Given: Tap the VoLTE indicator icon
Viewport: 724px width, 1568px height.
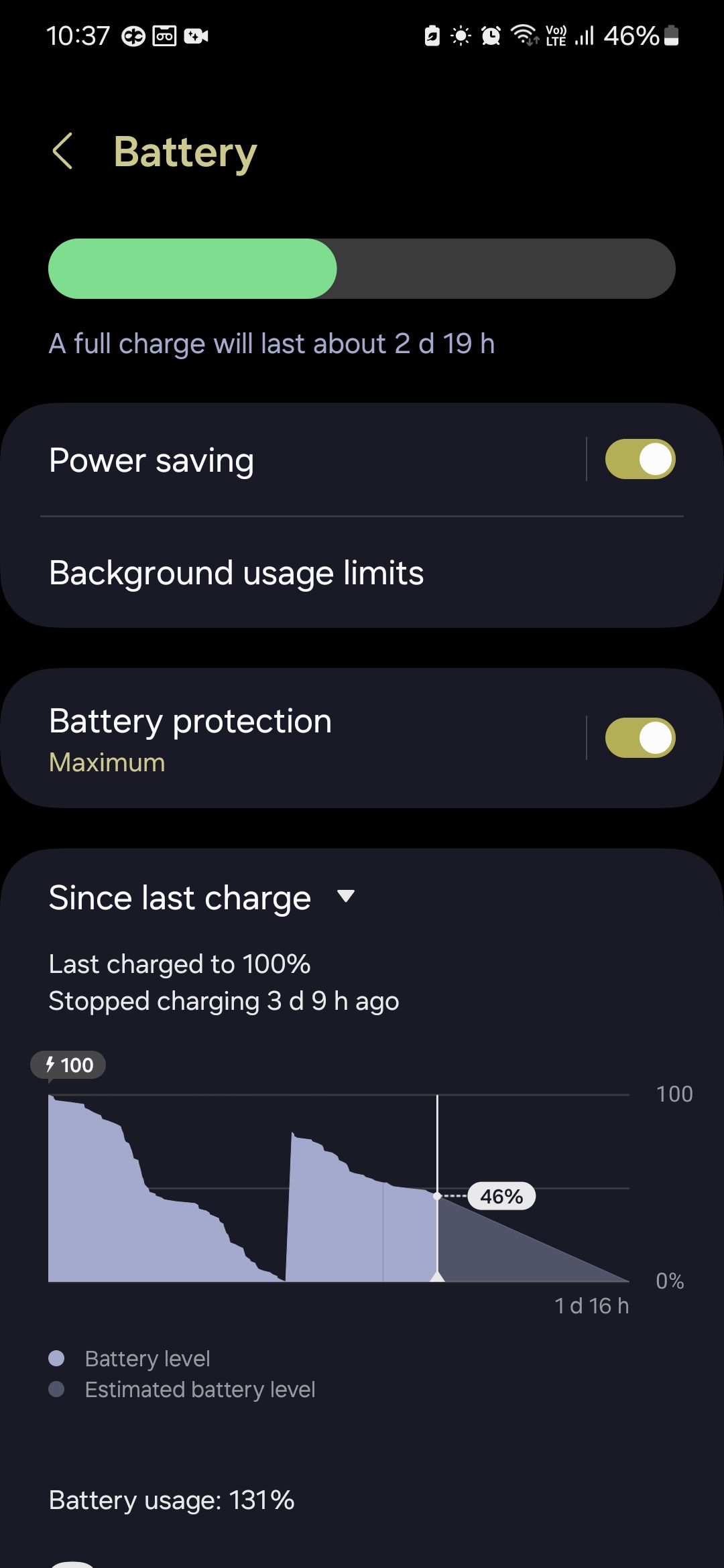Looking at the screenshot, I should pyautogui.click(x=555, y=35).
